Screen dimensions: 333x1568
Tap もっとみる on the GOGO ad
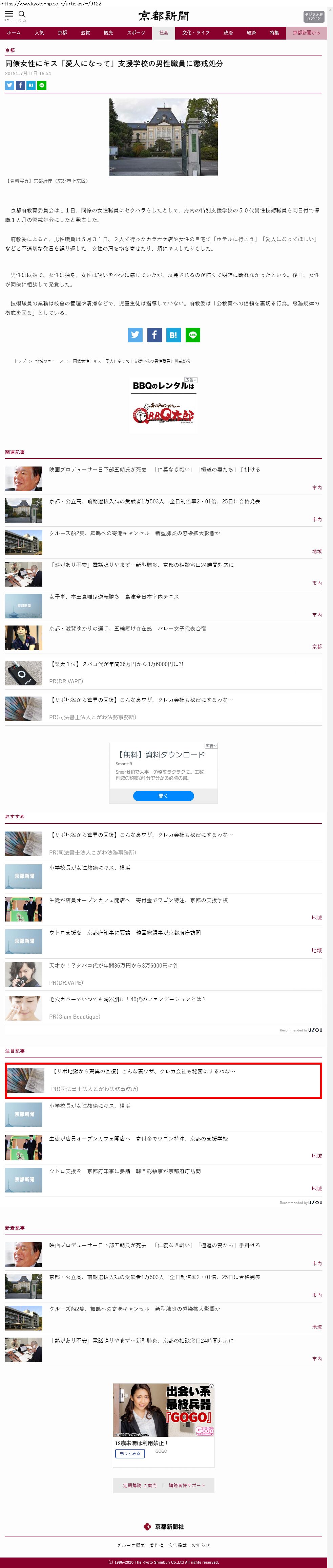(x=130, y=1453)
